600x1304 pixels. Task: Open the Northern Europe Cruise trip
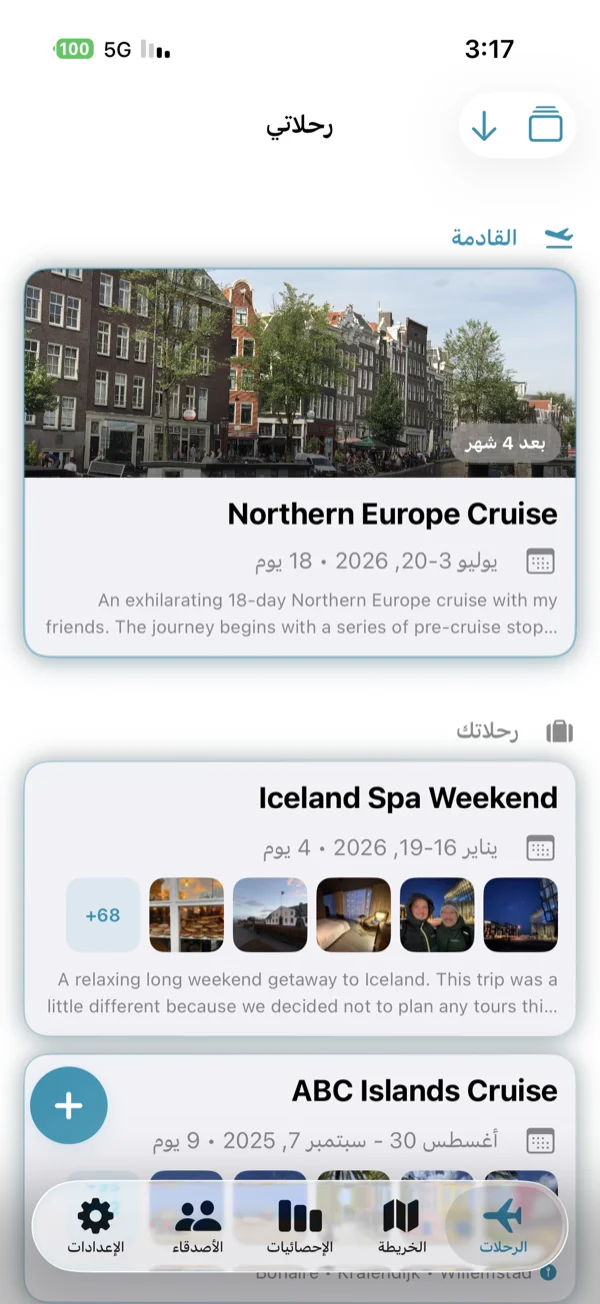[300, 514]
